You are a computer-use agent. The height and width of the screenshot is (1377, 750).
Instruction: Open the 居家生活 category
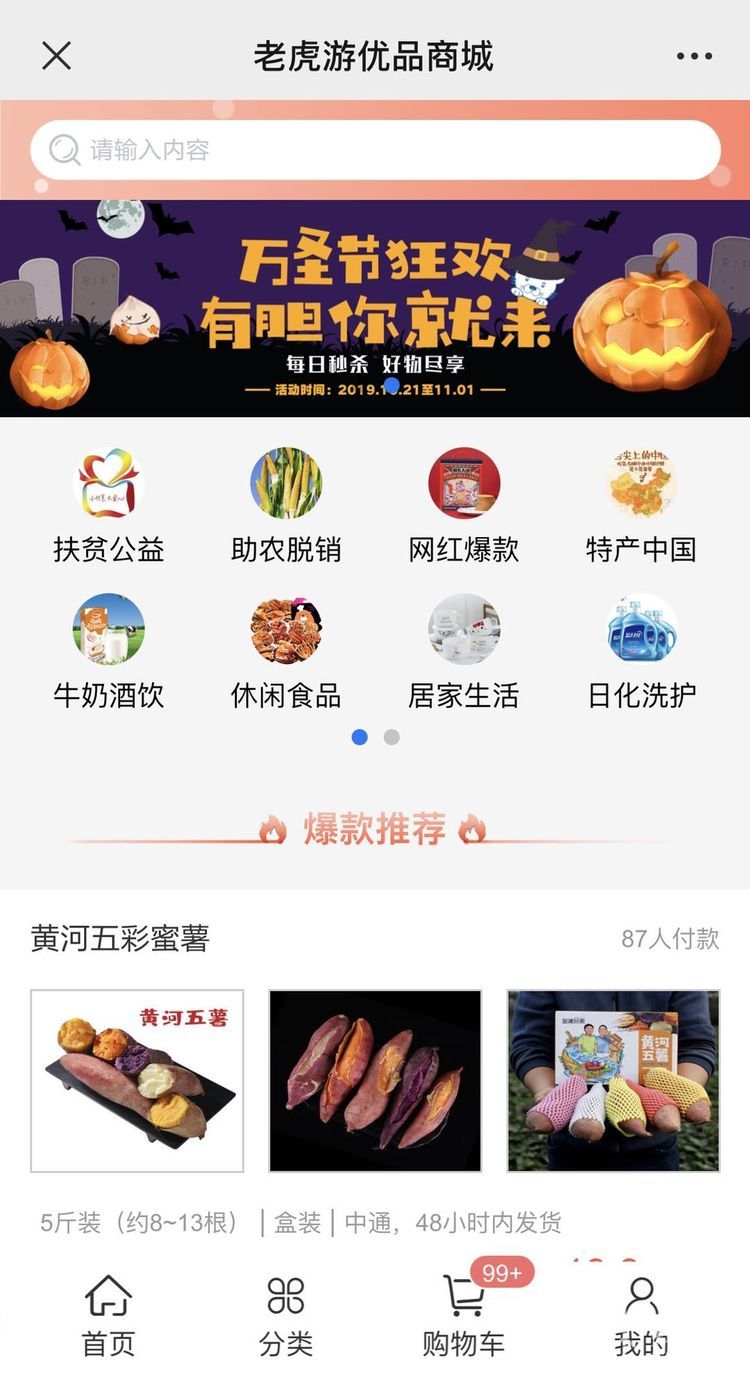(464, 651)
